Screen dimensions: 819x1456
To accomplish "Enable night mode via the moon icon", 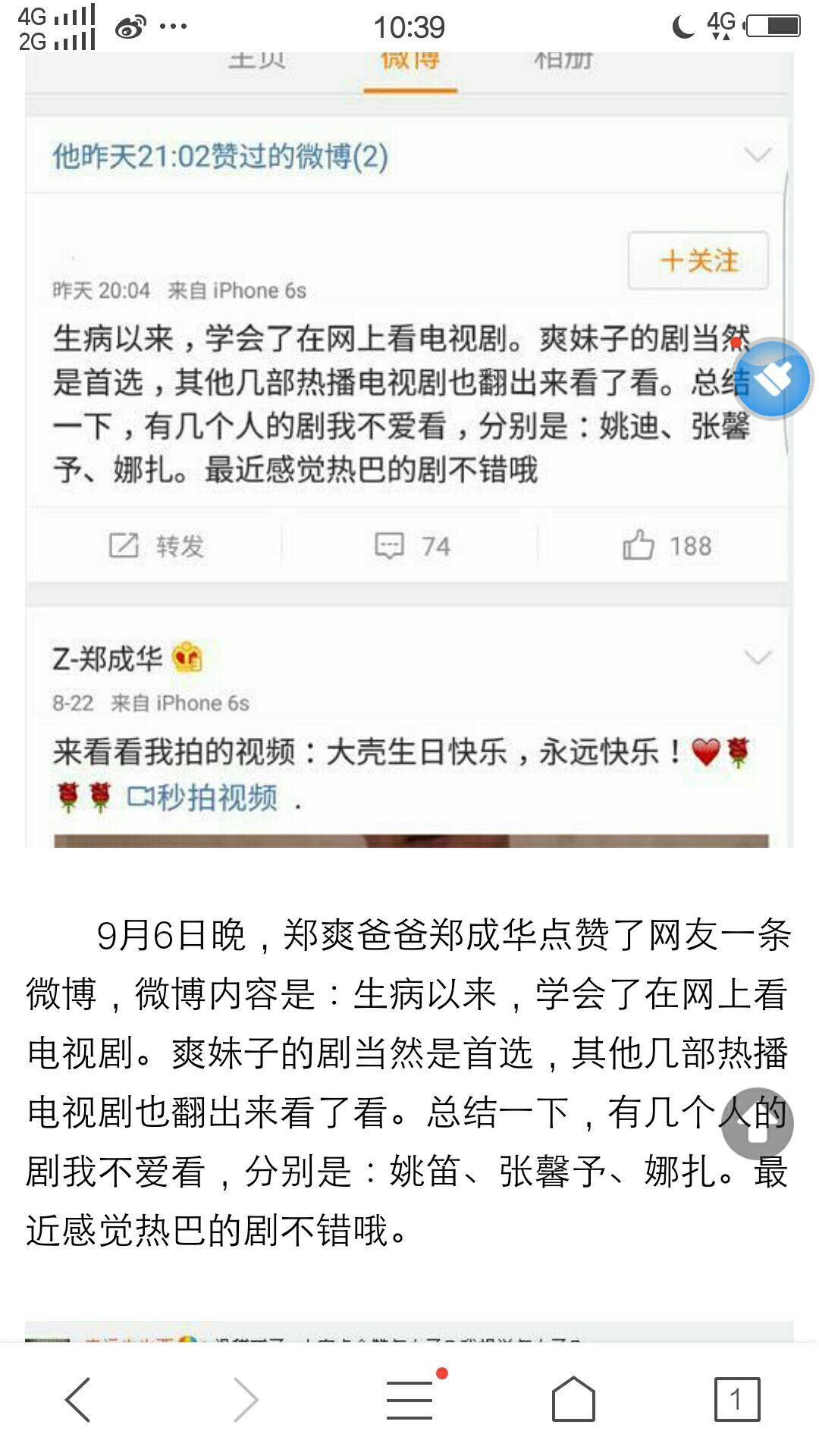I will 681,27.
